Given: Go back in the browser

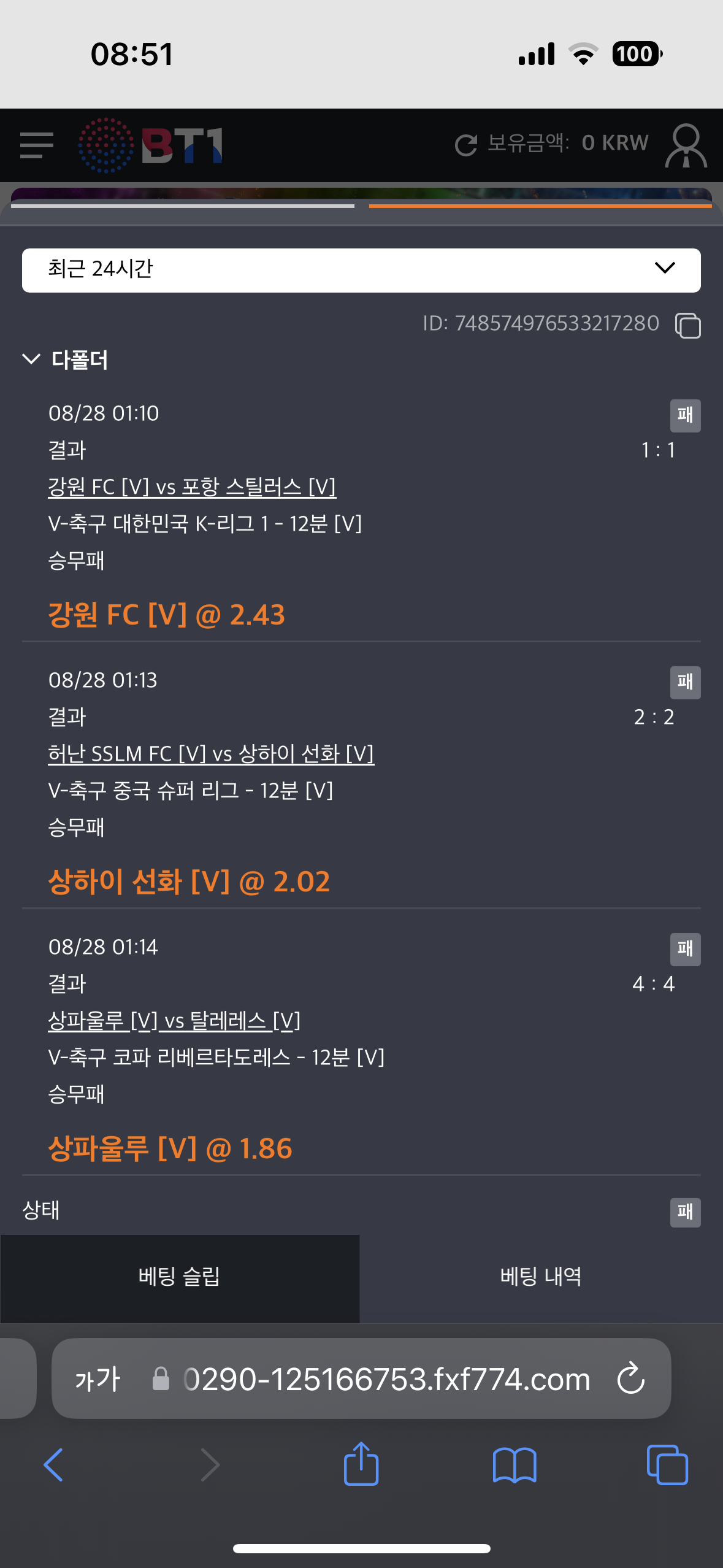Looking at the screenshot, I should click(x=53, y=1465).
